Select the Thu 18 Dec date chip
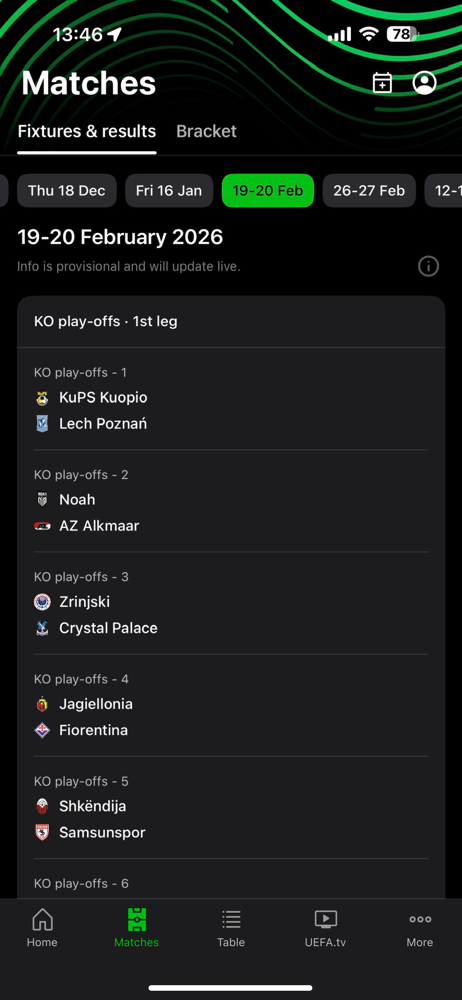462x1000 pixels. [x=67, y=191]
